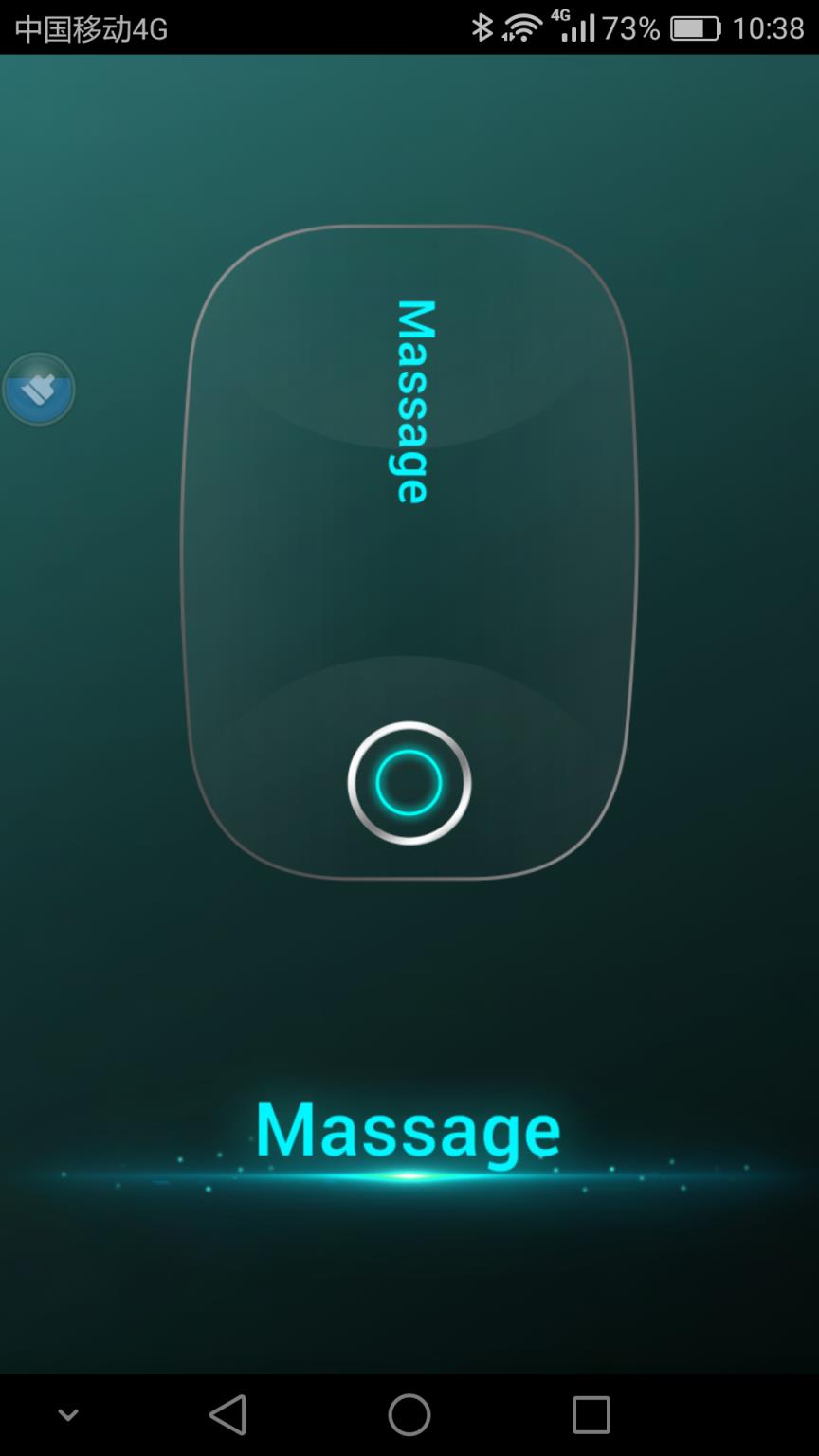Tap the circular power button on massager
Image resolution: width=819 pixels, height=1456 pixels.
coord(409,783)
